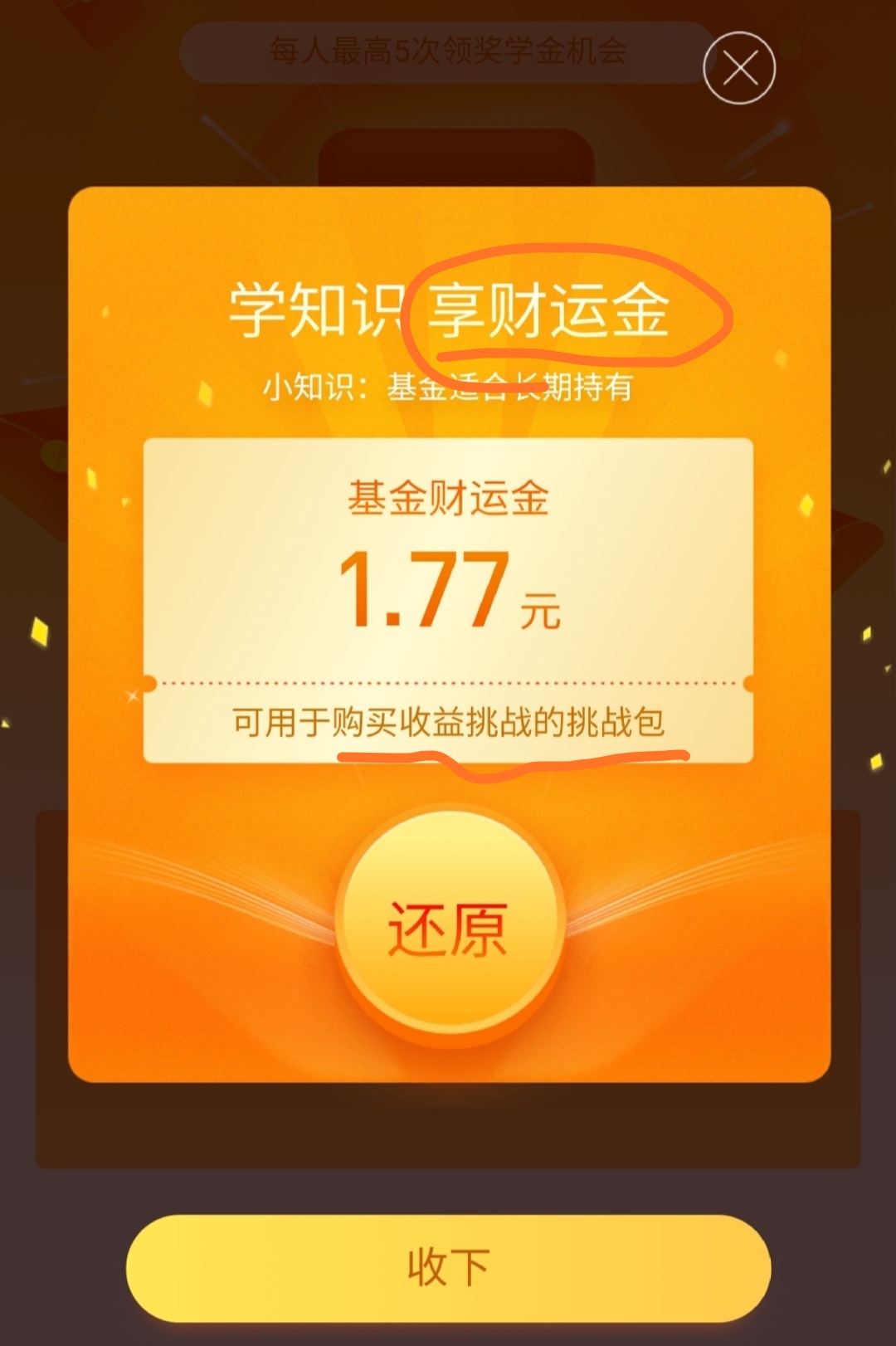Select the 基金财运金 coupon card
896x1346 pixels.
[x=448, y=597]
